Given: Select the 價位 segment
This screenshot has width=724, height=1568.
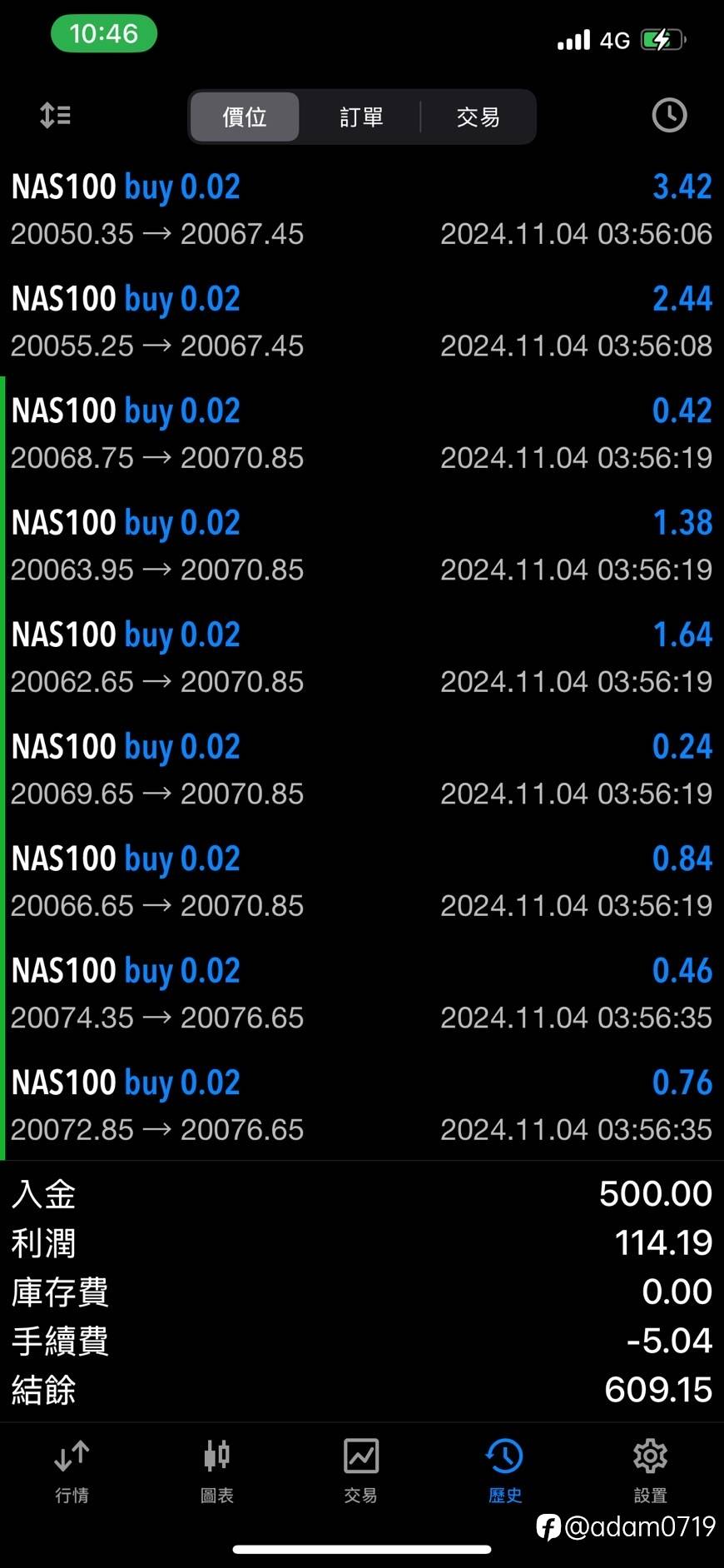Looking at the screenshot, I should 244,117.
